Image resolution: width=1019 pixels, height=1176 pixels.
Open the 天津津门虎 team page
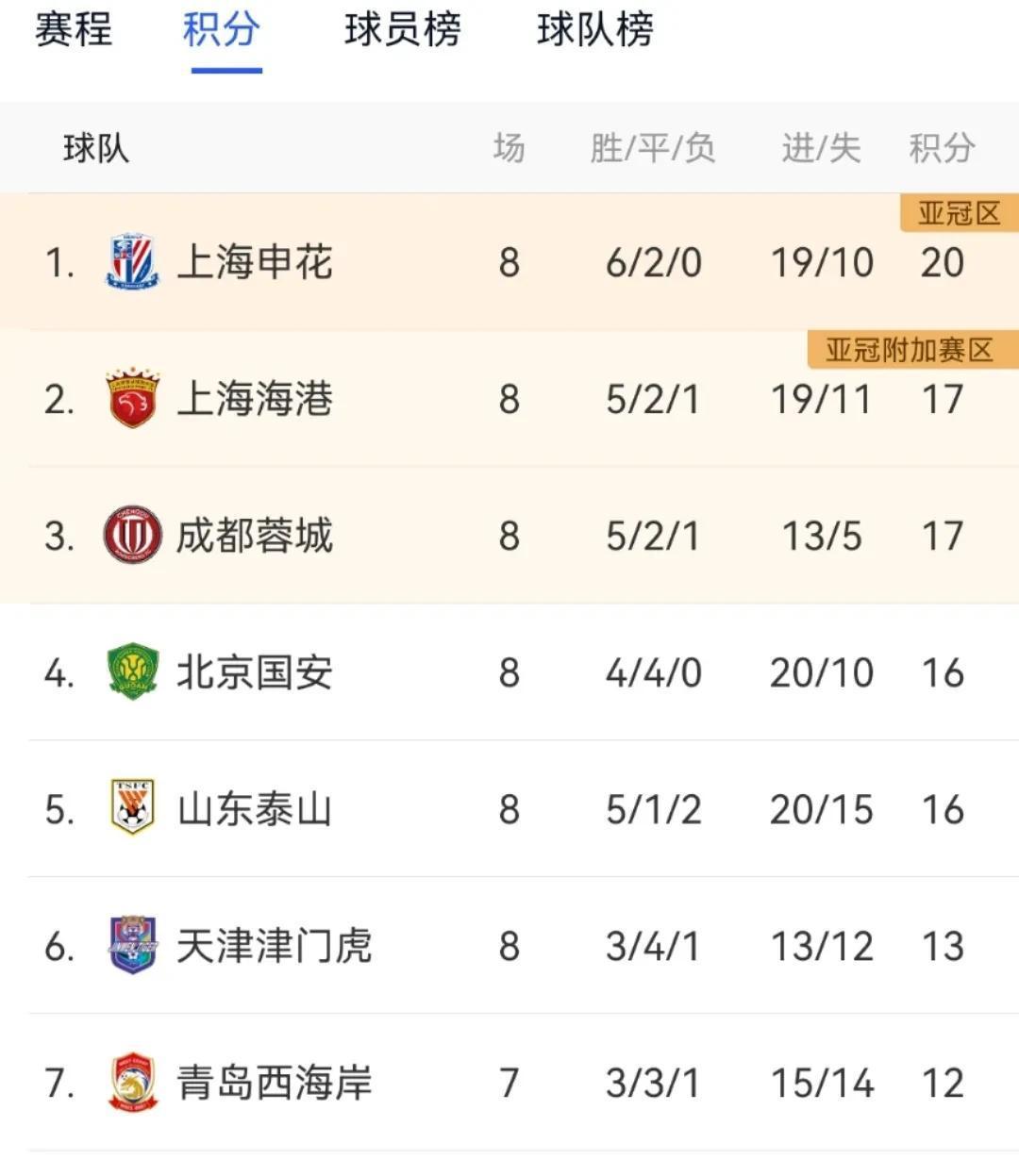[274, 946]
